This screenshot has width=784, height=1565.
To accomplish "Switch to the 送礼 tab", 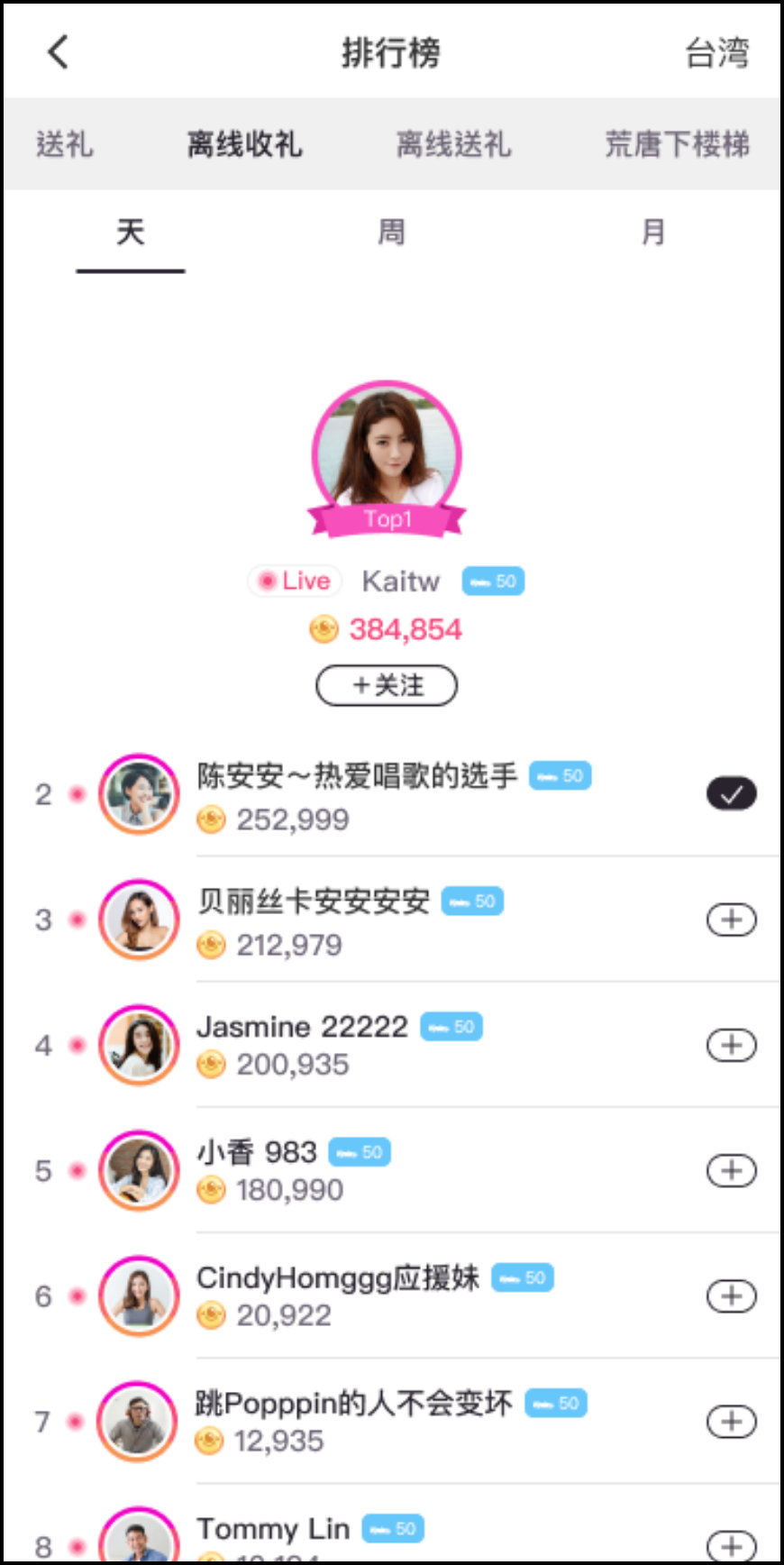I will click(65, 144).
